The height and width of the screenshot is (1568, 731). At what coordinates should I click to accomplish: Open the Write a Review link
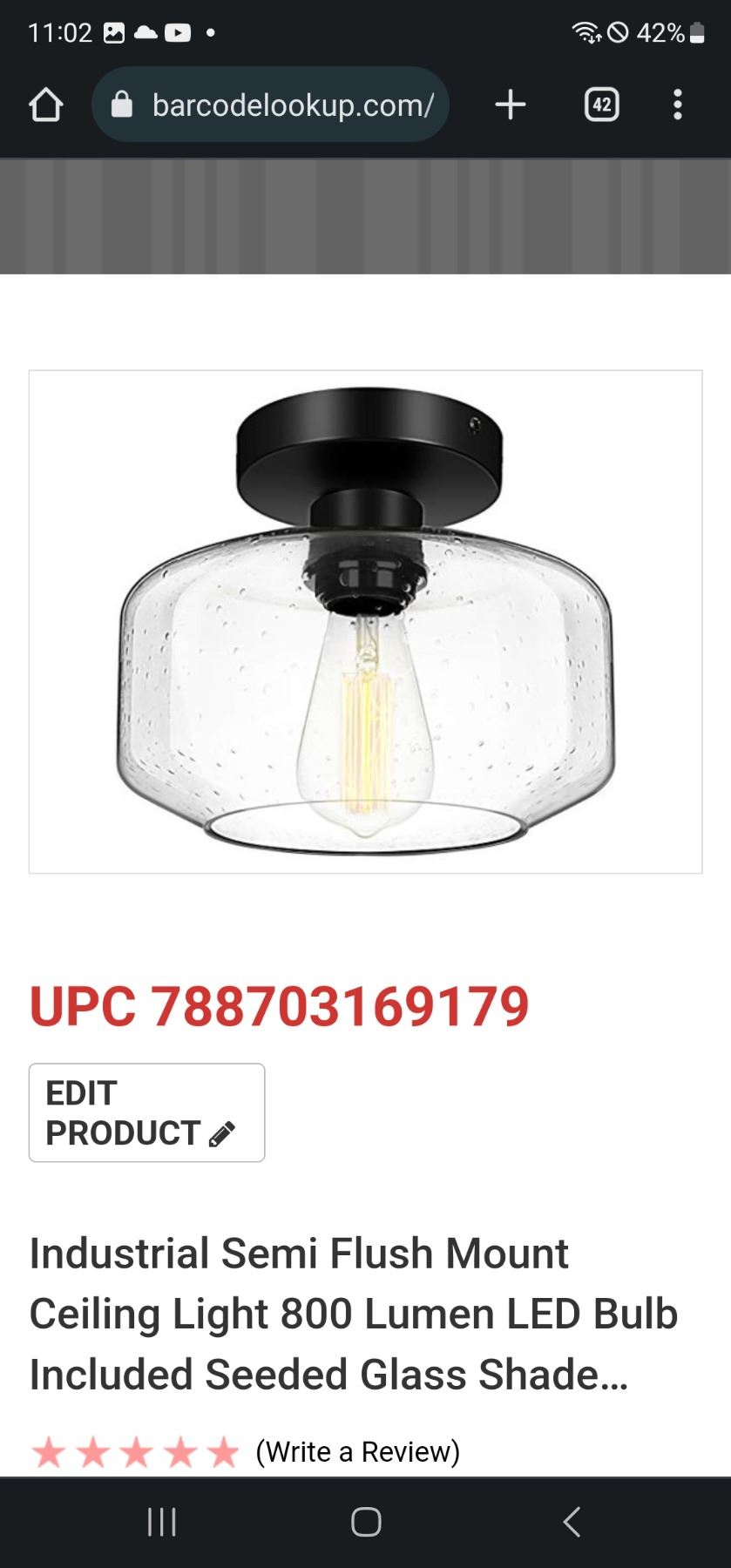(x=357, y=1452)
